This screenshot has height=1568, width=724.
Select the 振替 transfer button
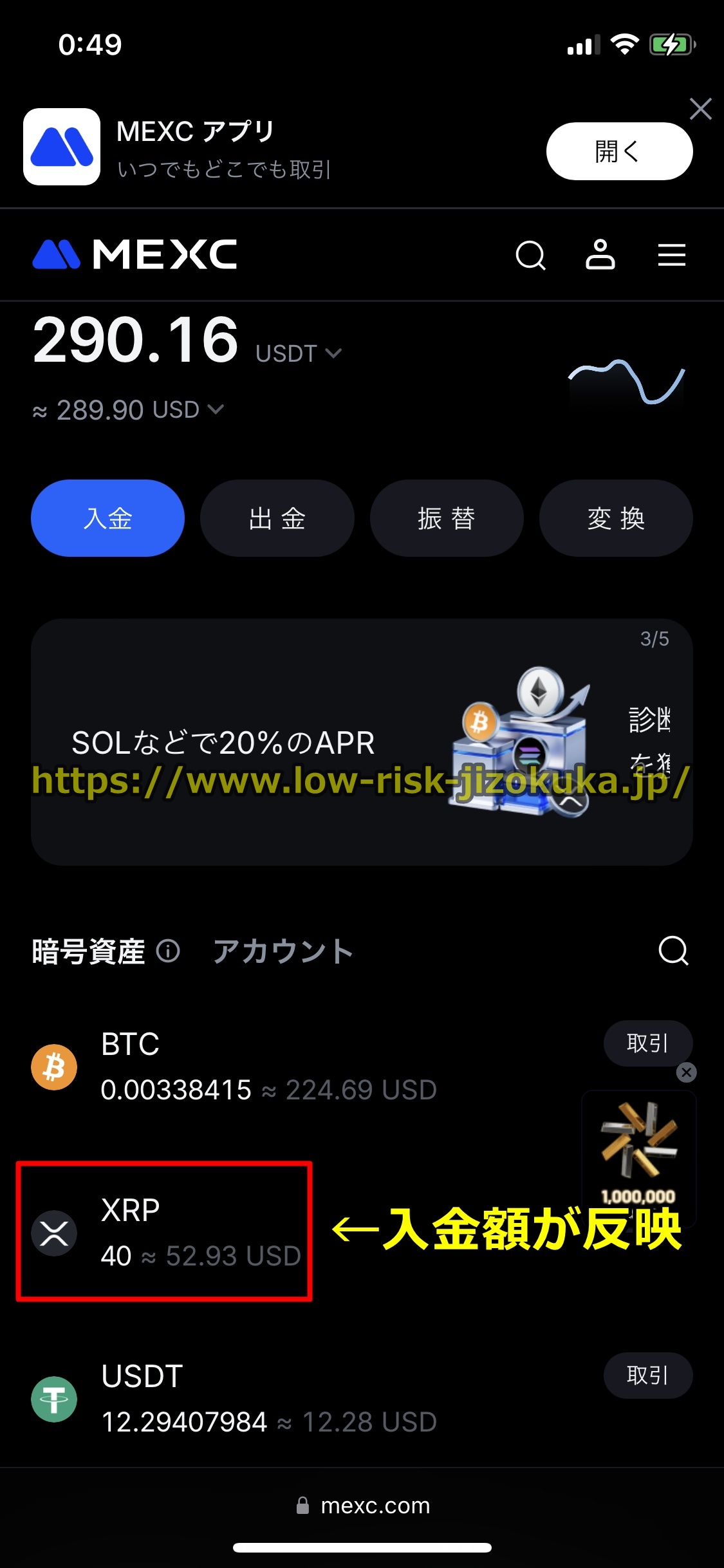tap(446, 518)
